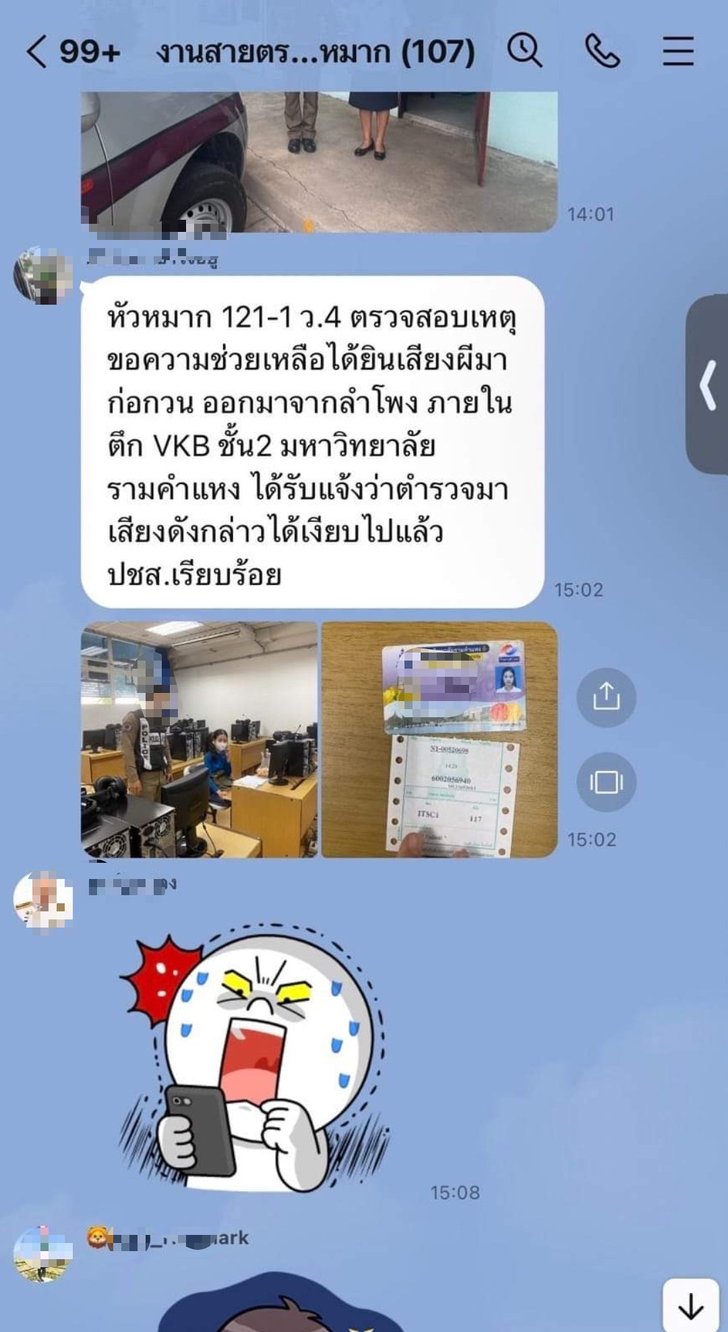Search within this chat
This screenshot has height=1332, width=728.
pyautogui.click(x=524, y=50)
